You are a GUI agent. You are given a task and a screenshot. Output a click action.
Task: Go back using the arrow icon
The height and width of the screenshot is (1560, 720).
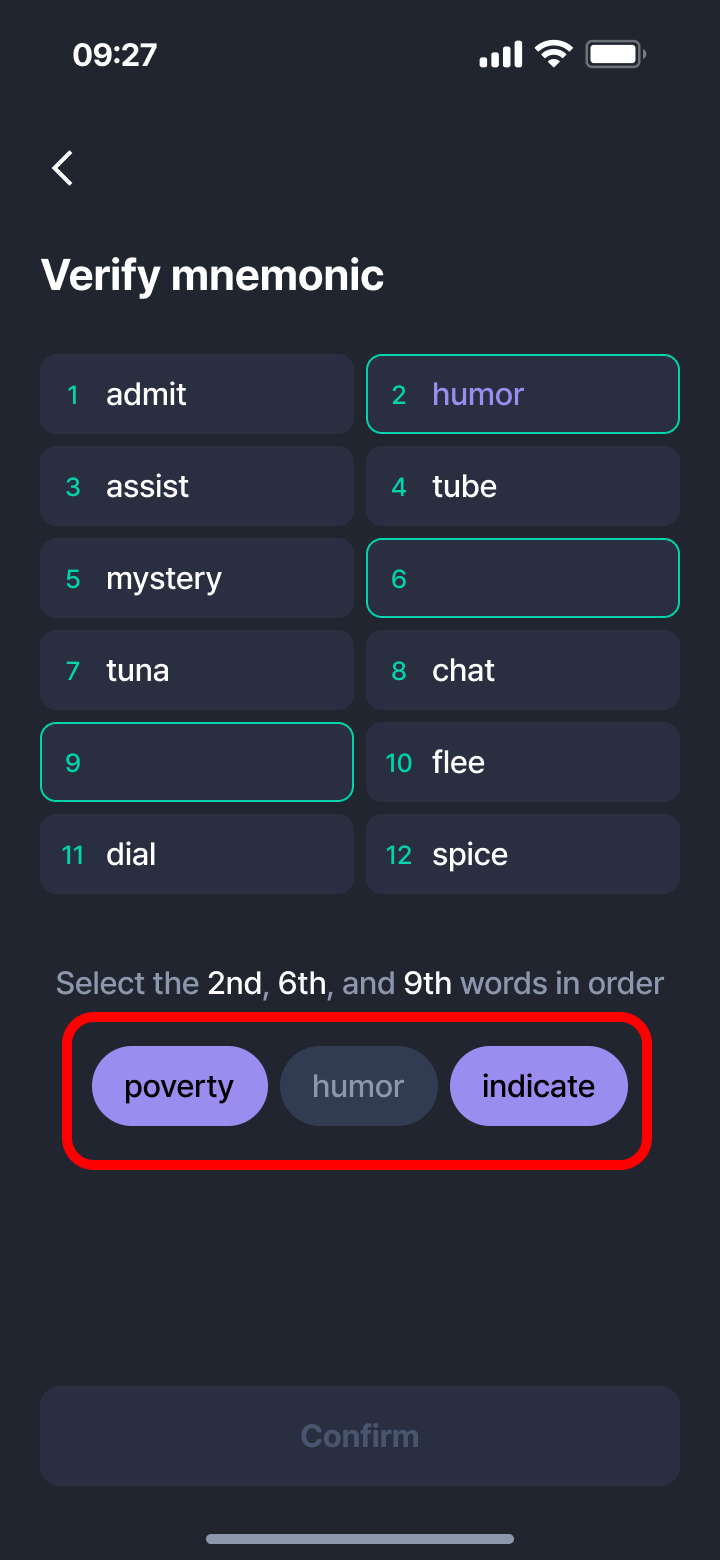pyautogui.click(x=63, y=168)
